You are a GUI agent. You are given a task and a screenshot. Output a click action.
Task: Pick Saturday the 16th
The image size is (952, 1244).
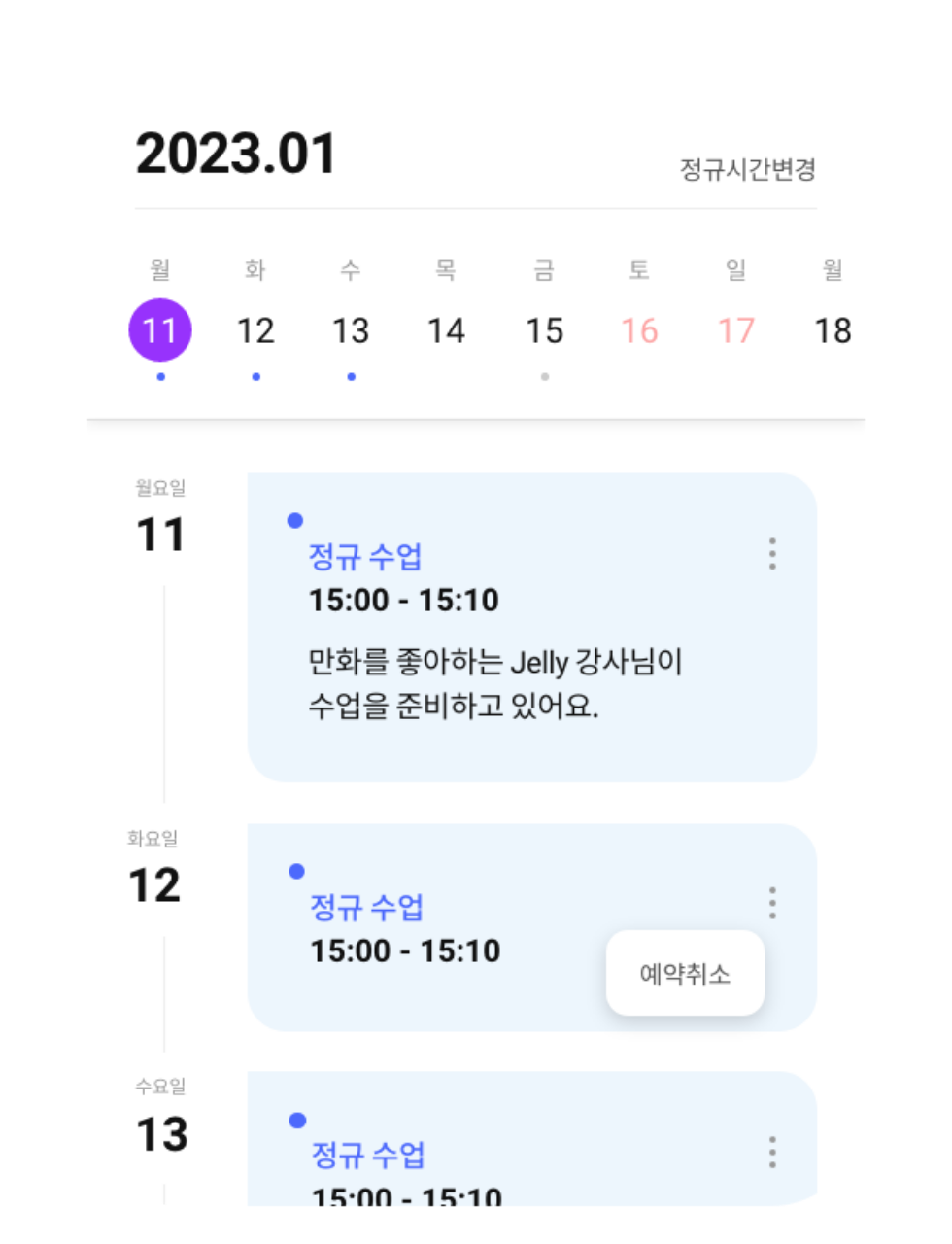pos(639,330)
